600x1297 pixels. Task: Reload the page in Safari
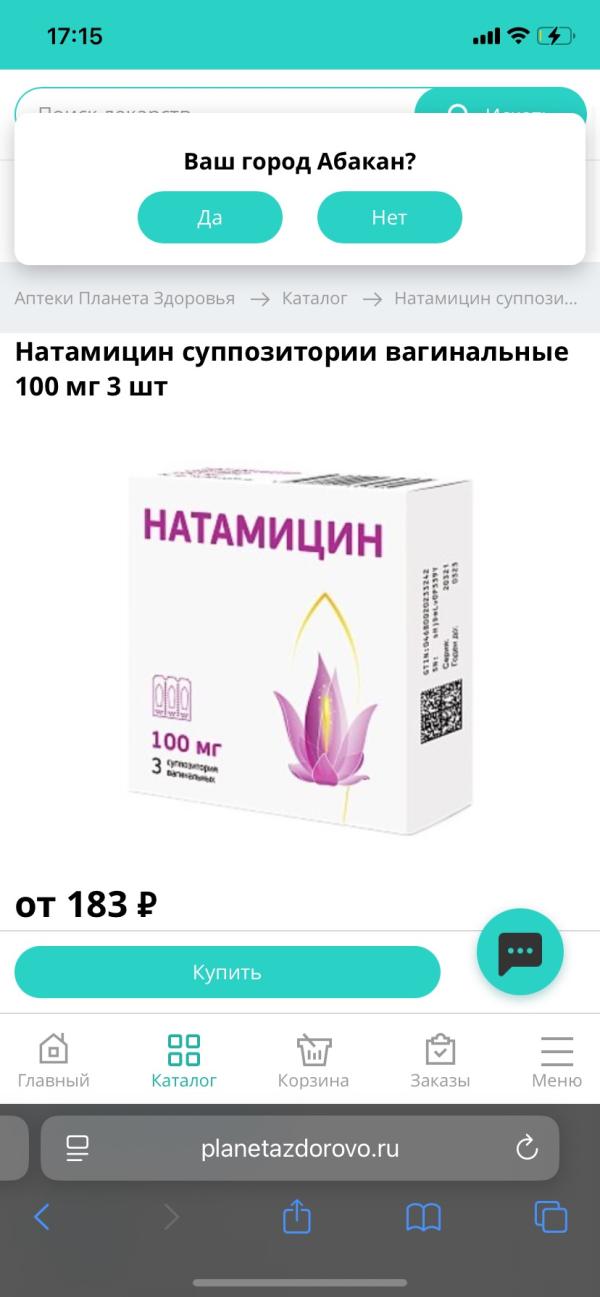527,1148
